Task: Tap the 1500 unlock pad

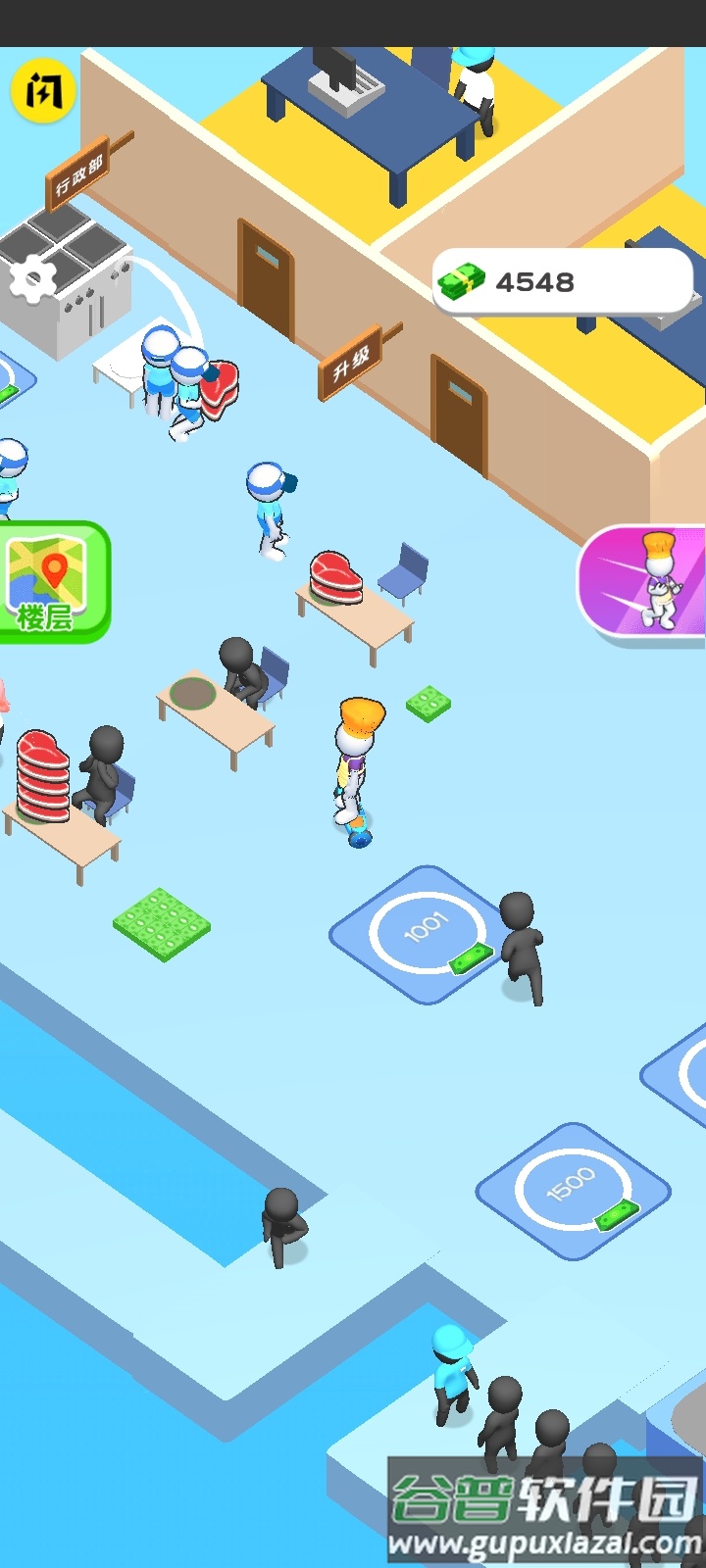Action: click(x=573, y=1189)
